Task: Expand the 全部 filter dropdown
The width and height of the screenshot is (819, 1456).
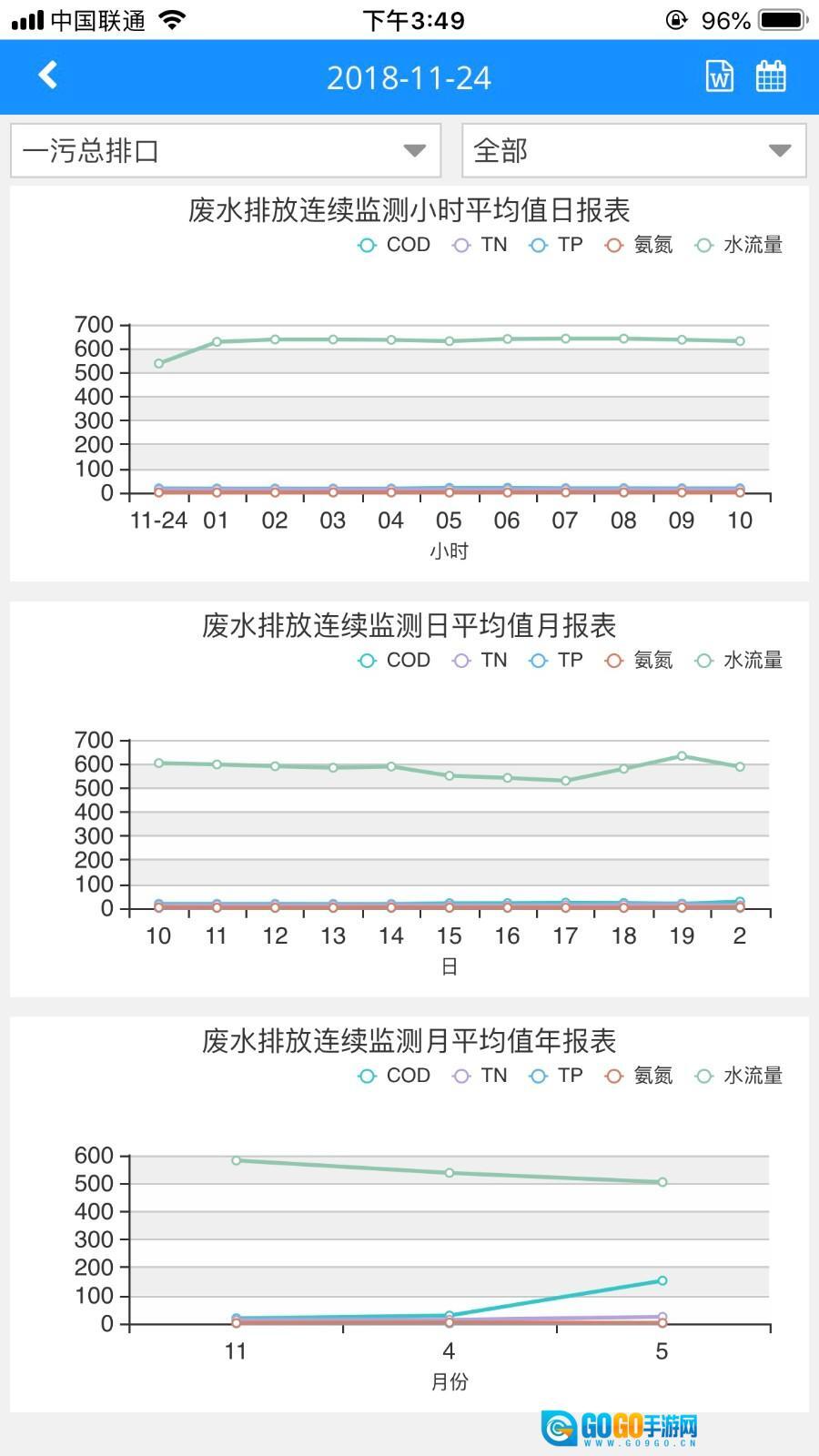Action: (x=633, y=150)
